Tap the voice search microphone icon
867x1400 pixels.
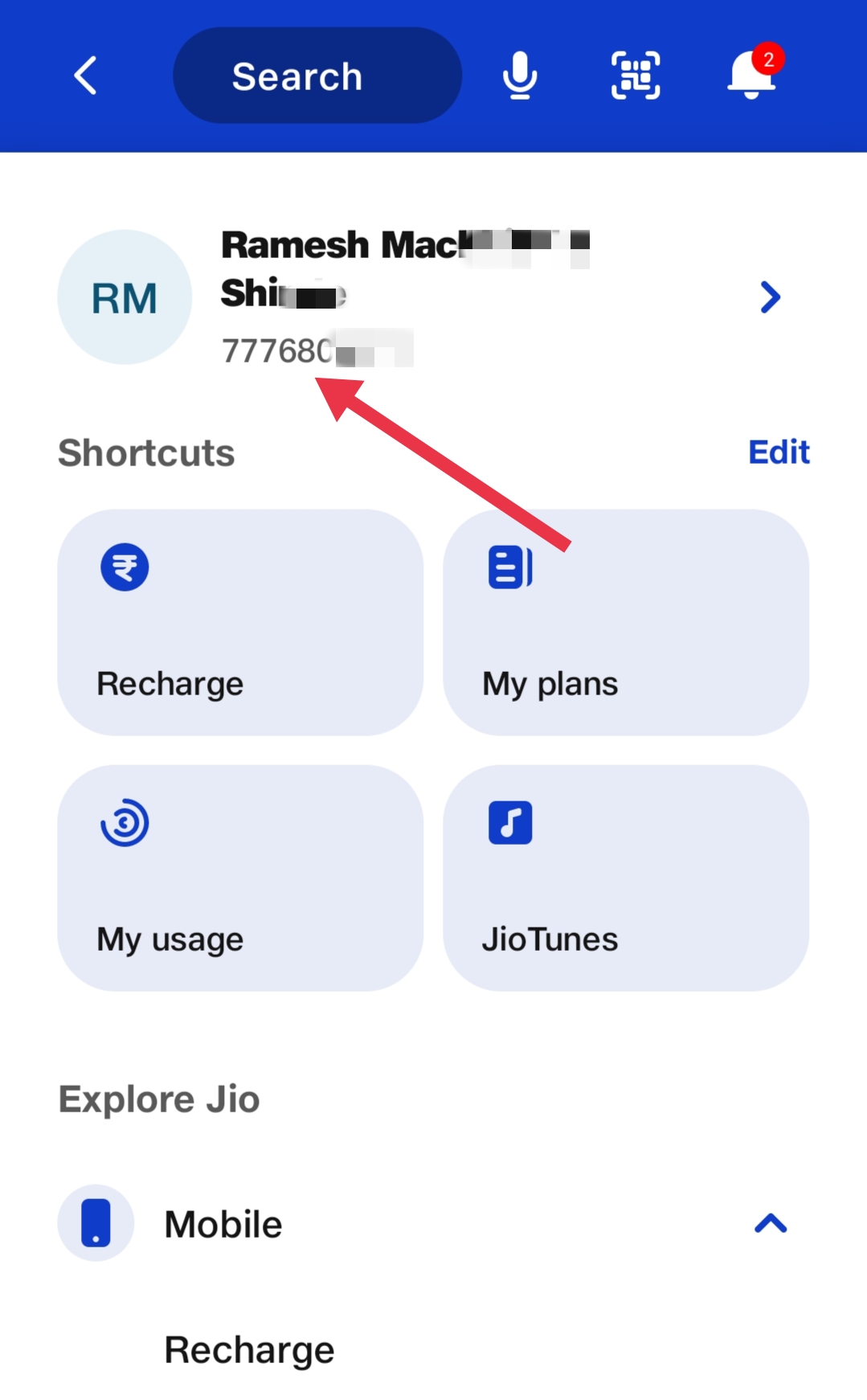click(x=519, y=74)
